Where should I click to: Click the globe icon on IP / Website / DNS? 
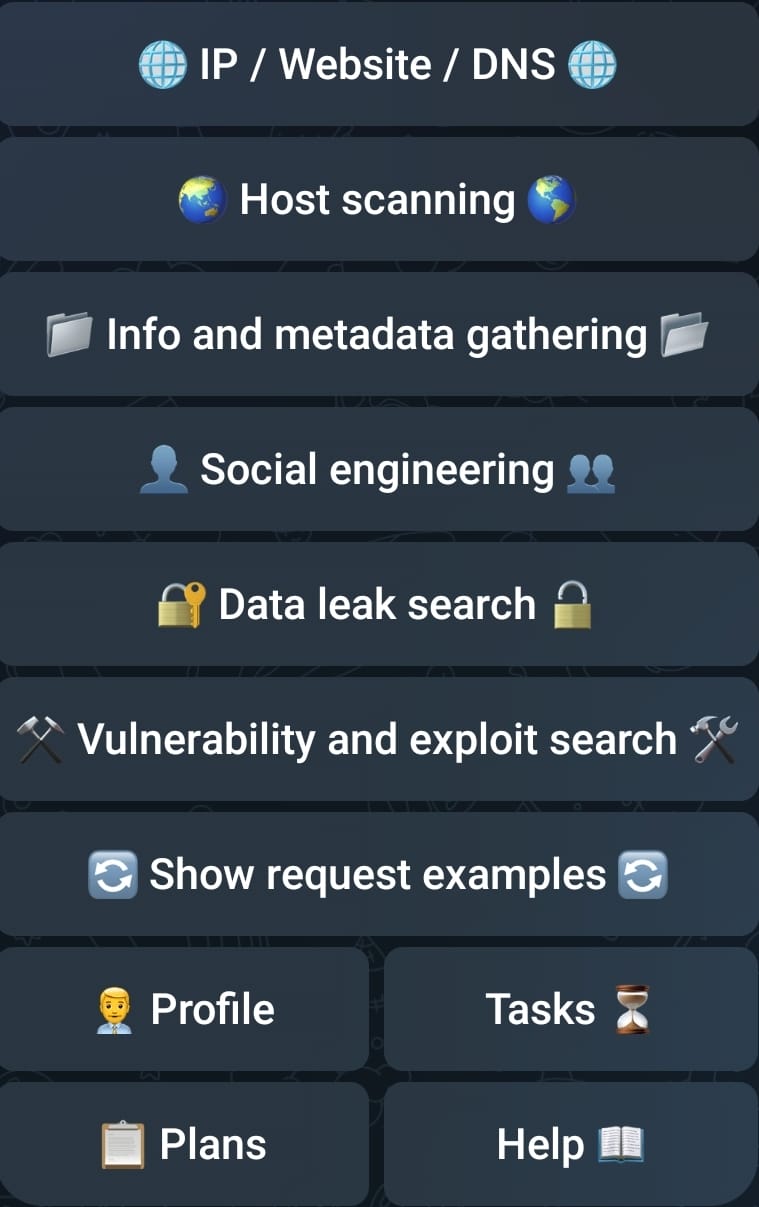[164, 63]
